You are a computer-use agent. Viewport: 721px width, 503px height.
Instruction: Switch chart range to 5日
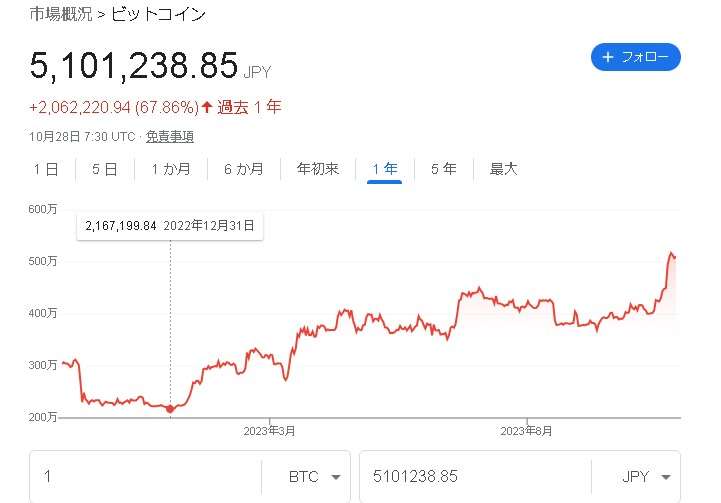click(104, 169)
